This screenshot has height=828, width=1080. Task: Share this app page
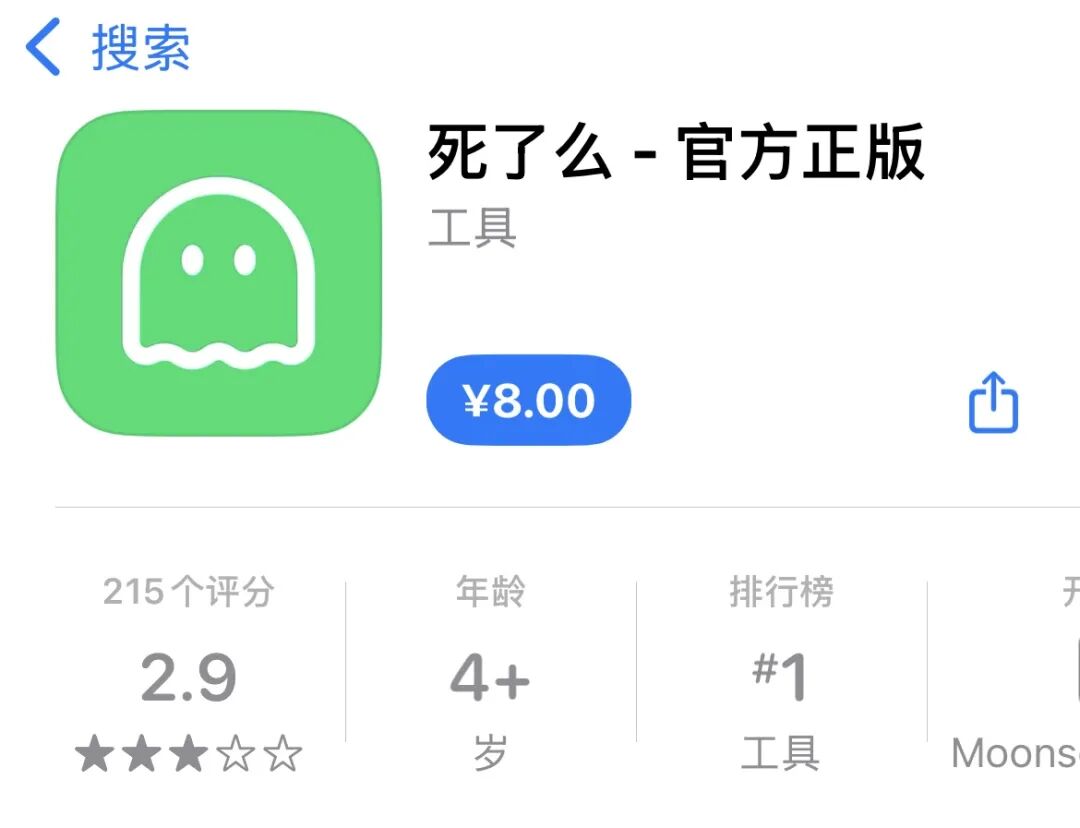point(993,402)
